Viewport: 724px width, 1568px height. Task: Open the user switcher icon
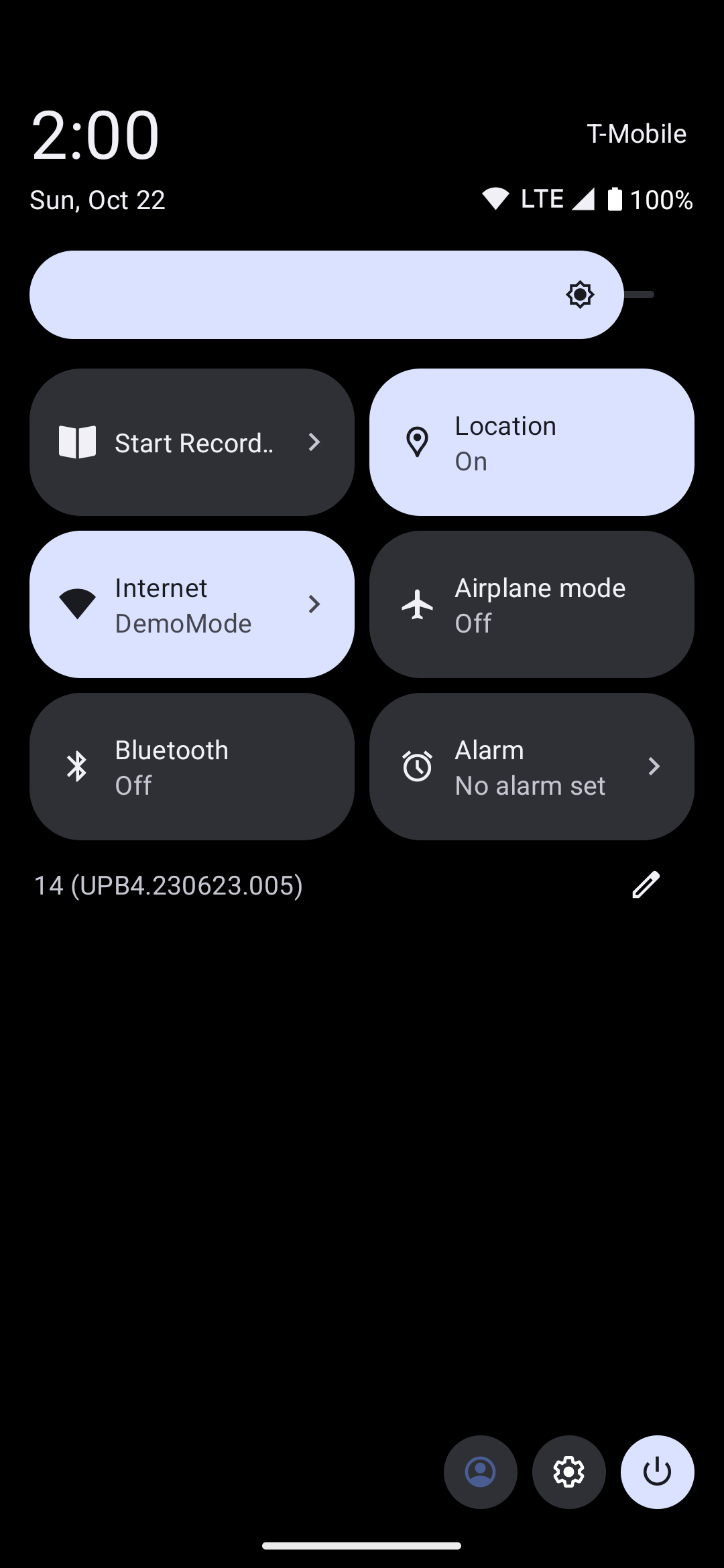[481, 1472]
